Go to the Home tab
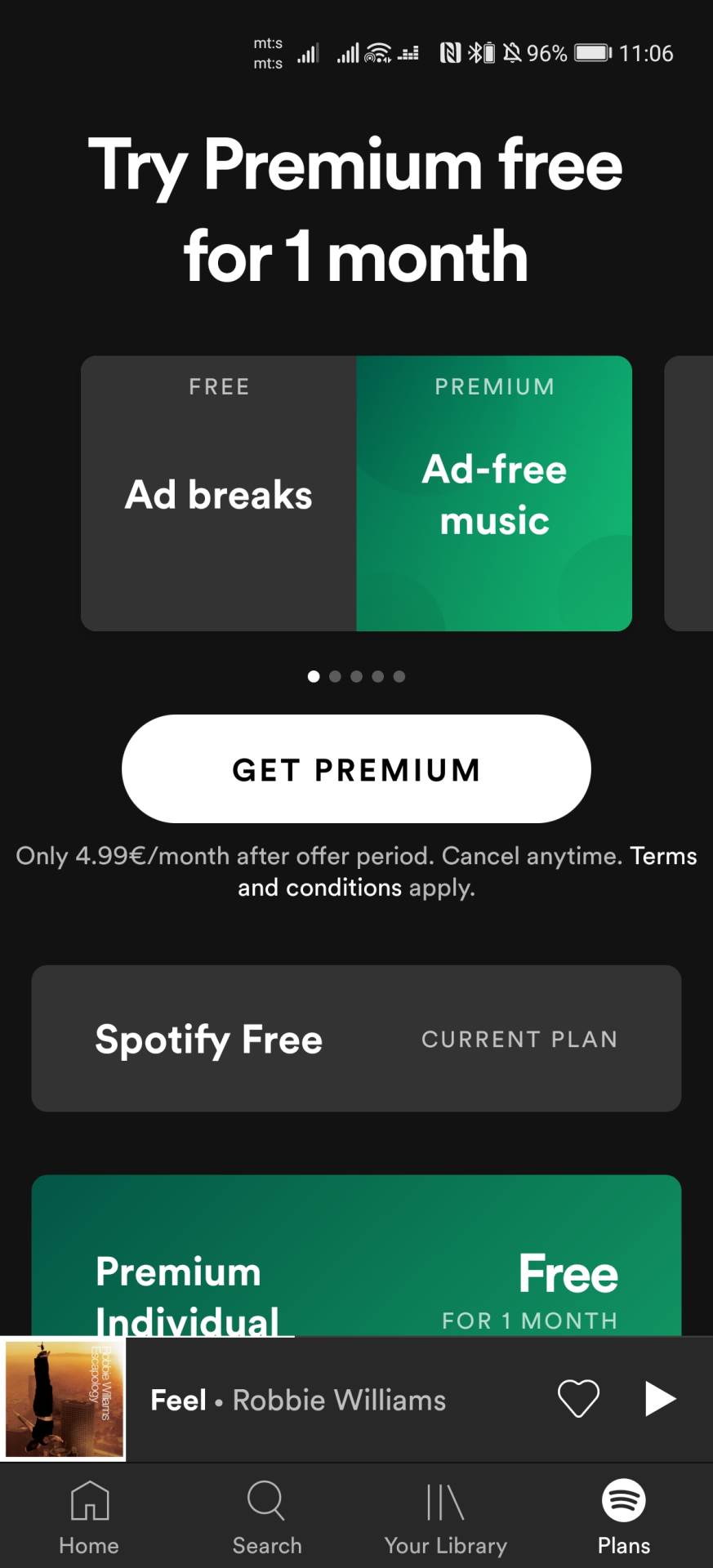Screen dimensions: 713x1568 click(x=89, y=1517)
